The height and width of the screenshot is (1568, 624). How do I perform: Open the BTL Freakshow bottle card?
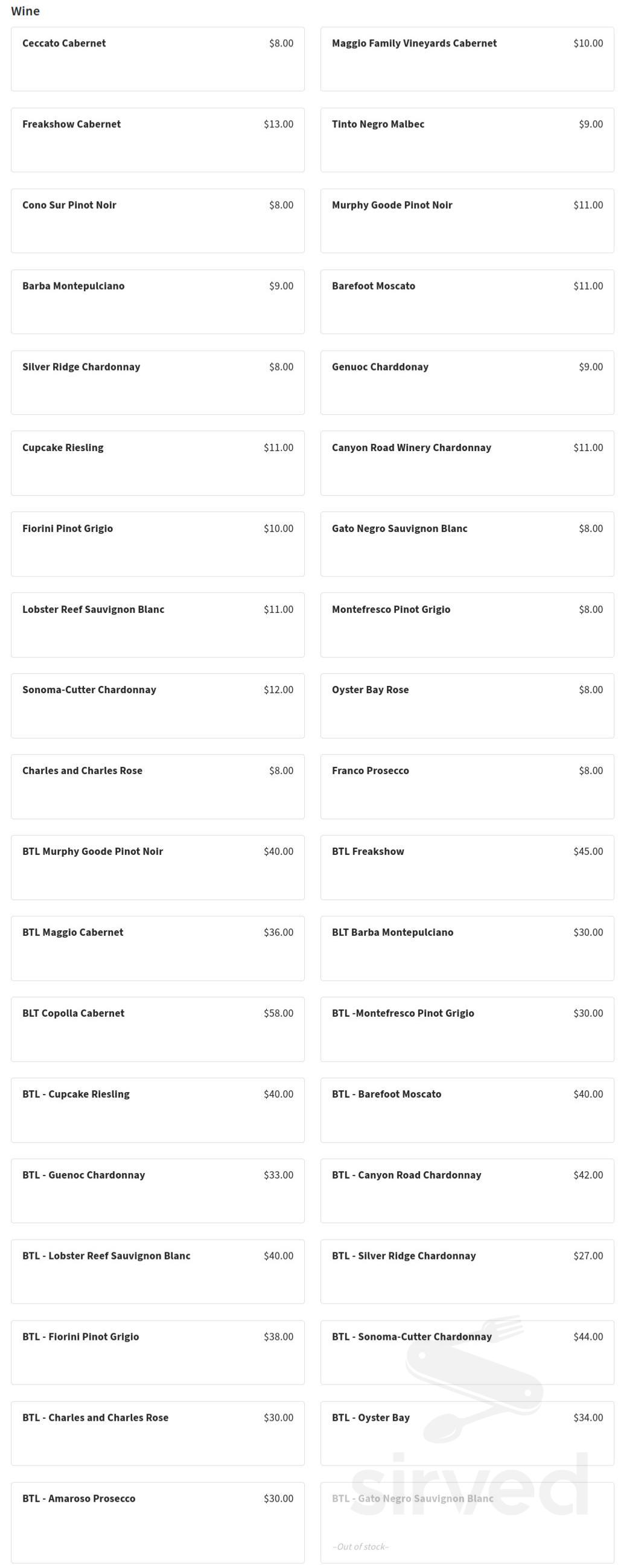467,868
